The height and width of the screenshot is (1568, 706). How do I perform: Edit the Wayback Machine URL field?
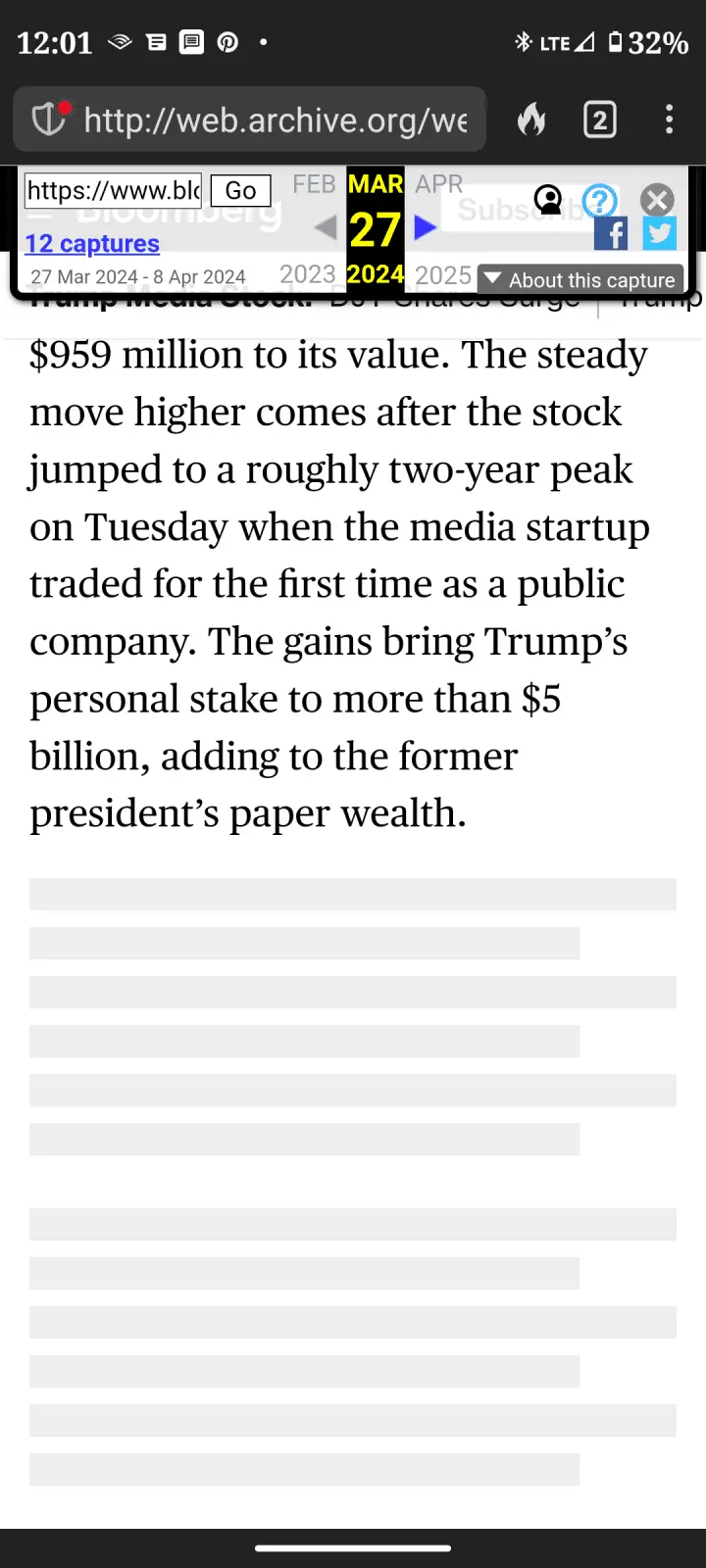(x=113, y=190)
